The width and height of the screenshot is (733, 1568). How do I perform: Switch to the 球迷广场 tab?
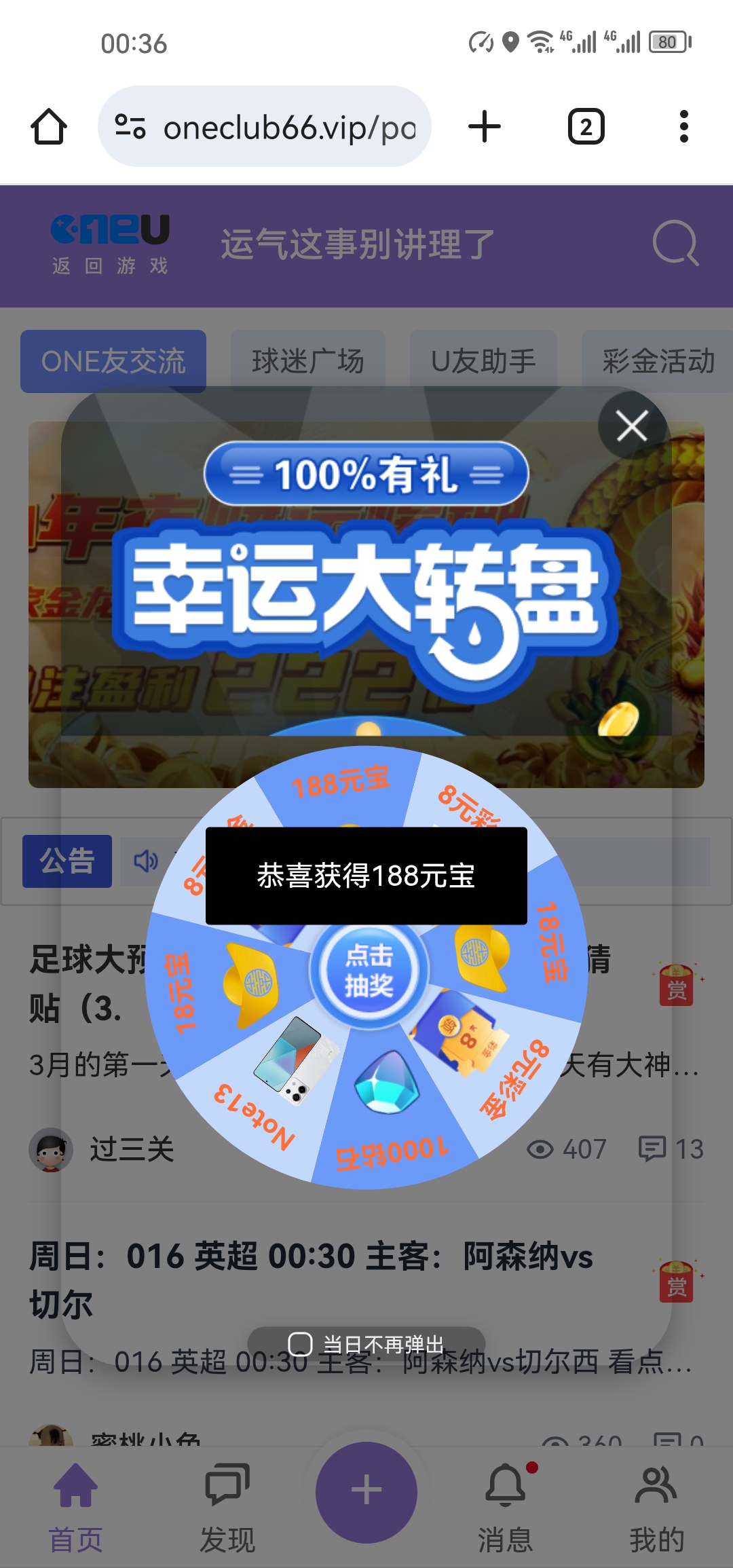tap(307, 360)
